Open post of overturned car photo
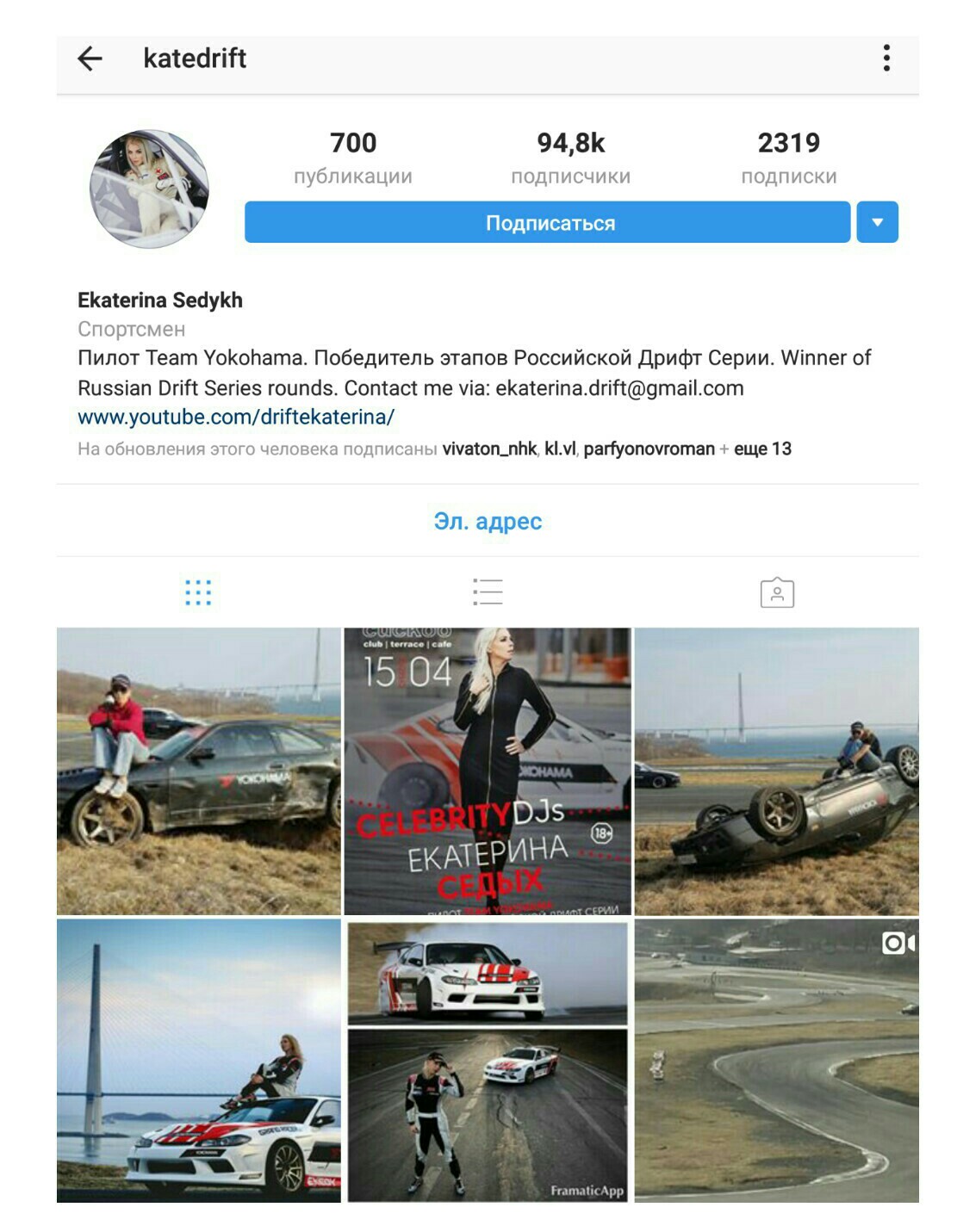The height and width of the screenshot is (1232, 957). click(x=776, y=771)
